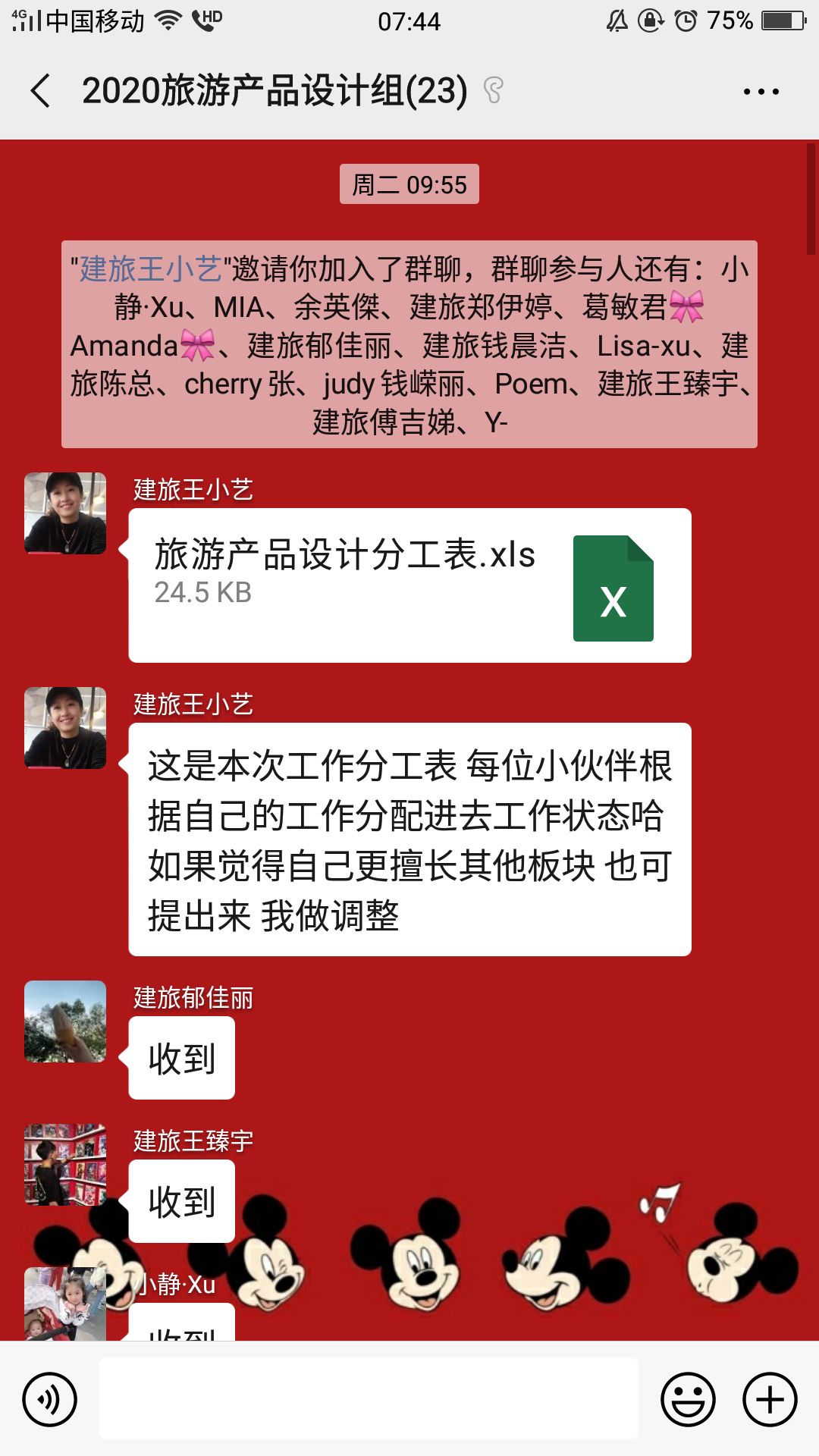Focus the message text field
Screen dimensions: 819x1456
point(369,1399)
